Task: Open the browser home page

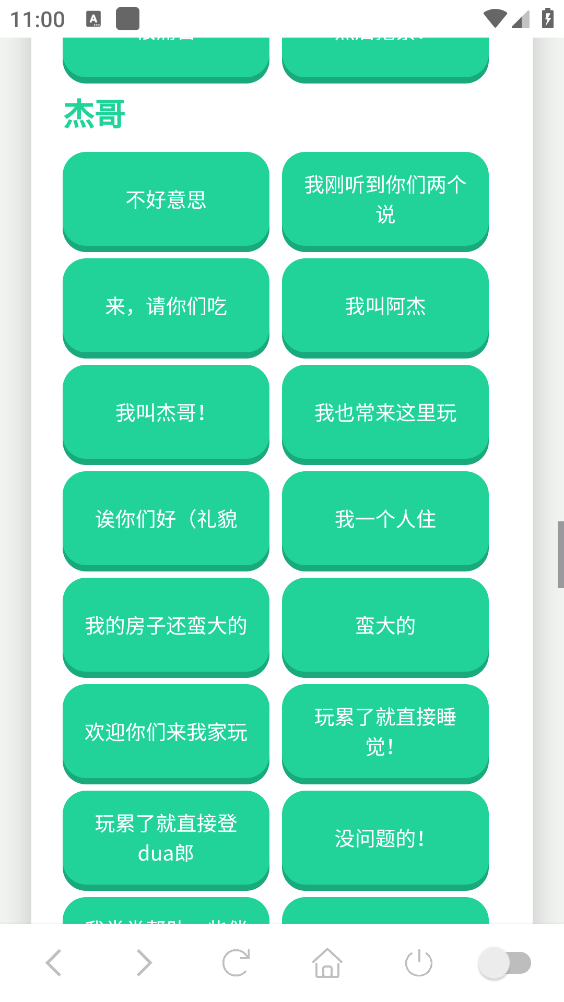Action: (x=327, y=962)
